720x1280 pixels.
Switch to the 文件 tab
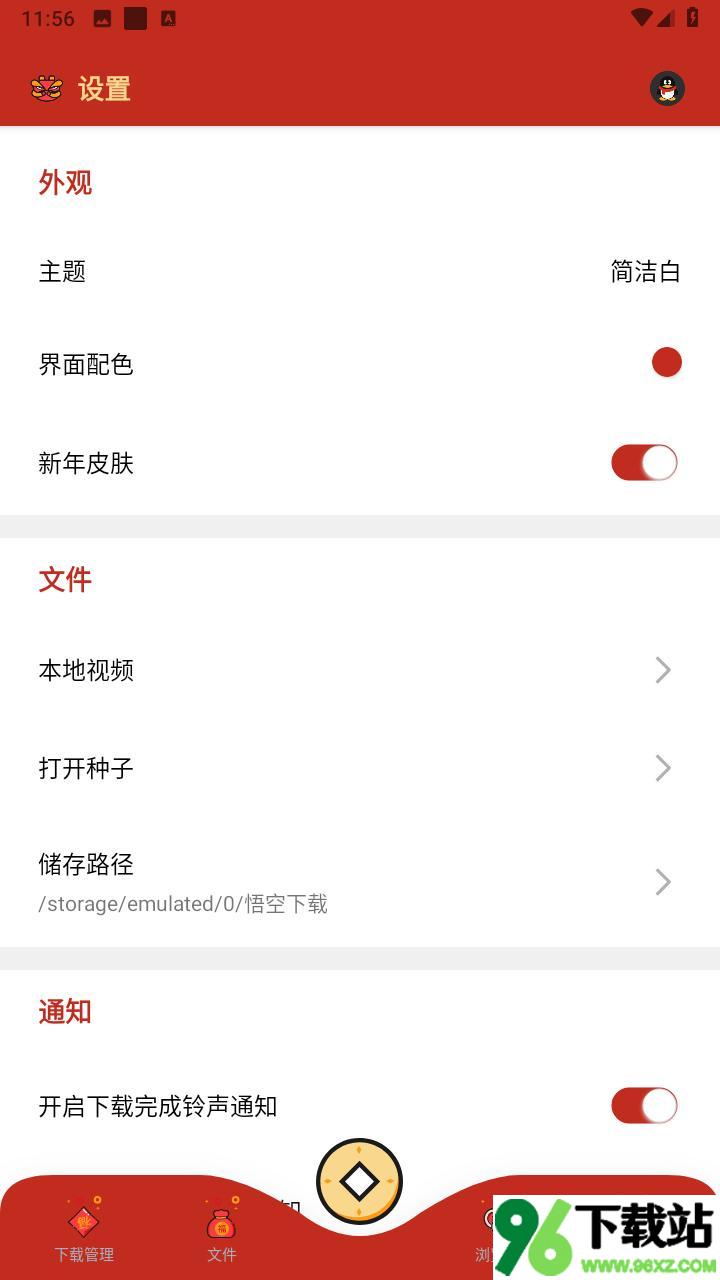tap(221, 1229)
